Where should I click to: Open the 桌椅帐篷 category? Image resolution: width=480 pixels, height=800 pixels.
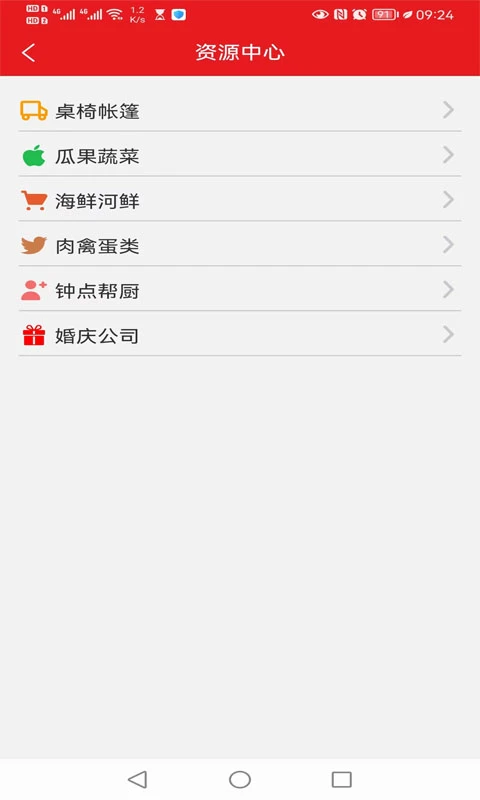[x=240, y=110]
